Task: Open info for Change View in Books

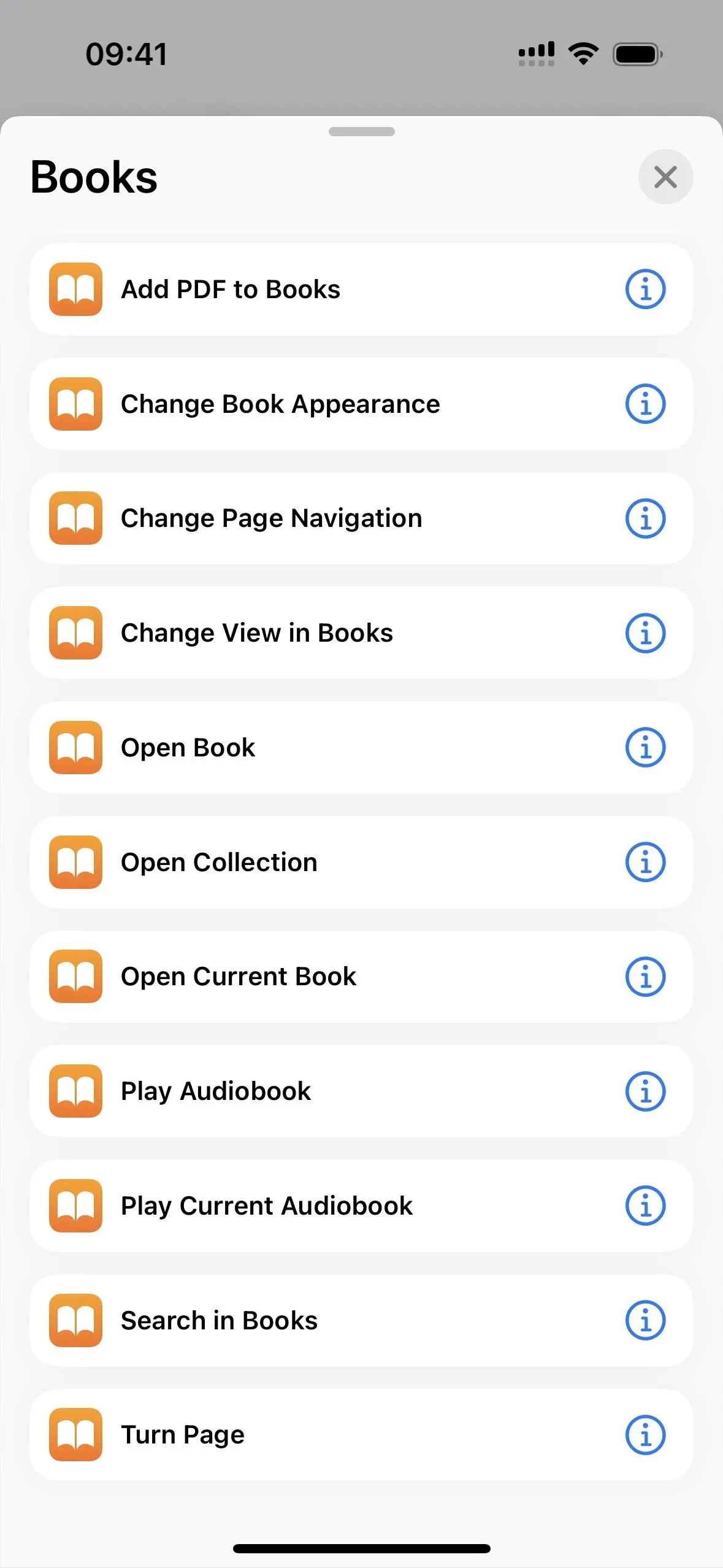Action: 645,633
